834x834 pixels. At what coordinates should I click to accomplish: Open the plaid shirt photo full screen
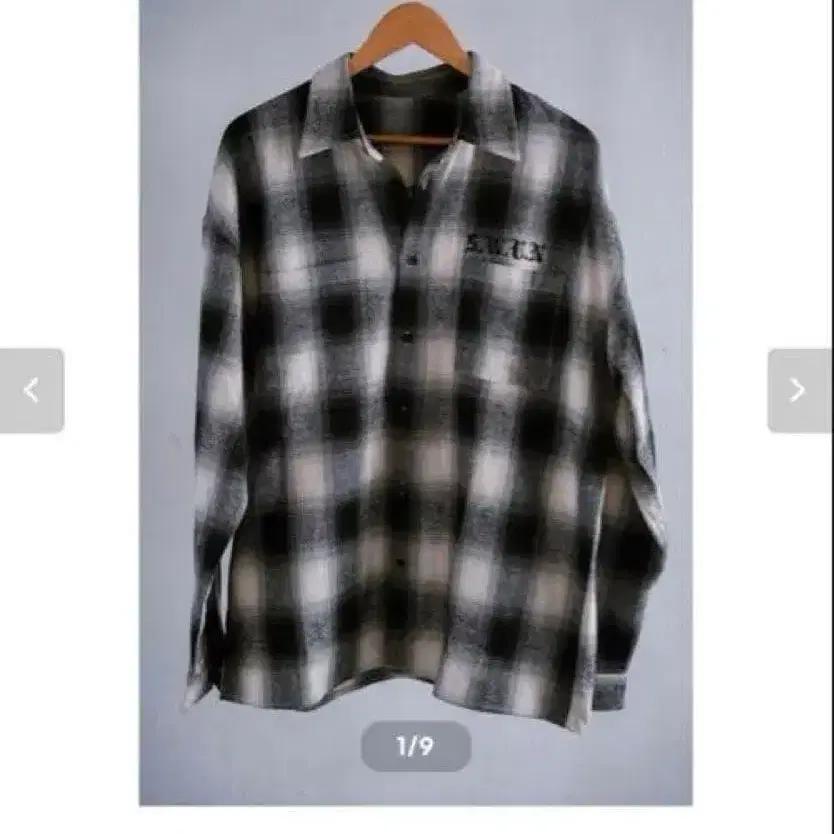click(x=415, y=400)
